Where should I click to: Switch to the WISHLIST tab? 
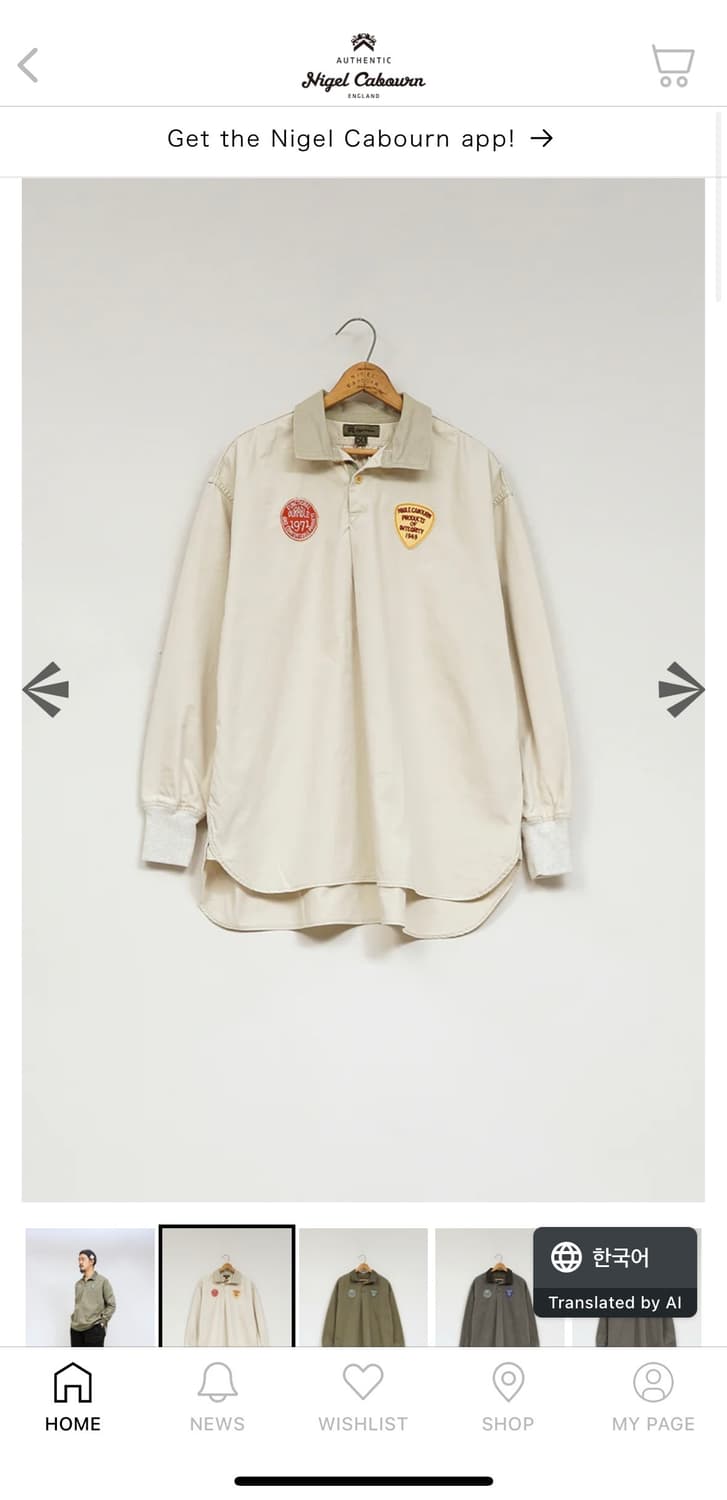362,1397
